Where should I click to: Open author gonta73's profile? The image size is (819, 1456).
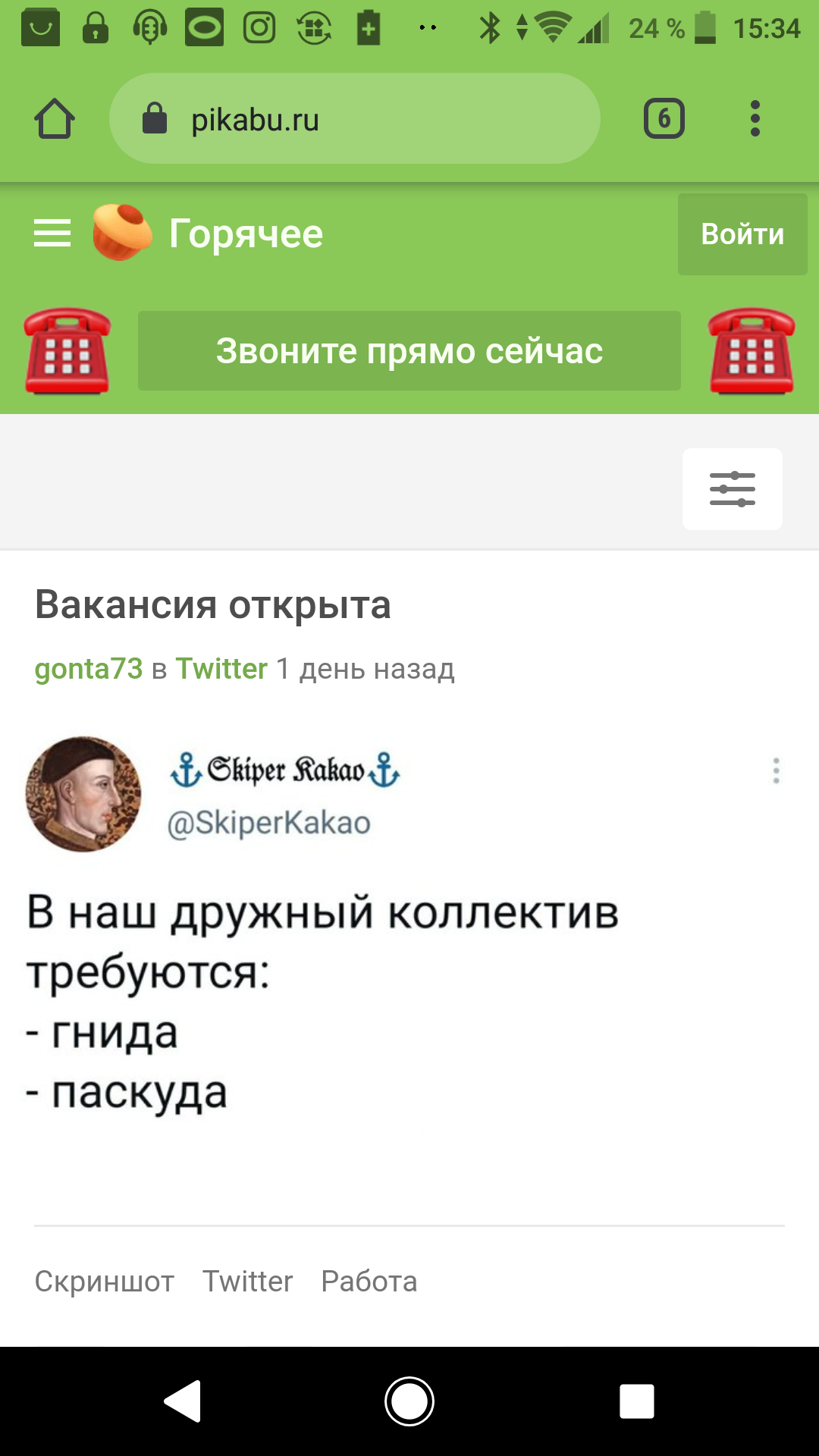click(88, 669)
